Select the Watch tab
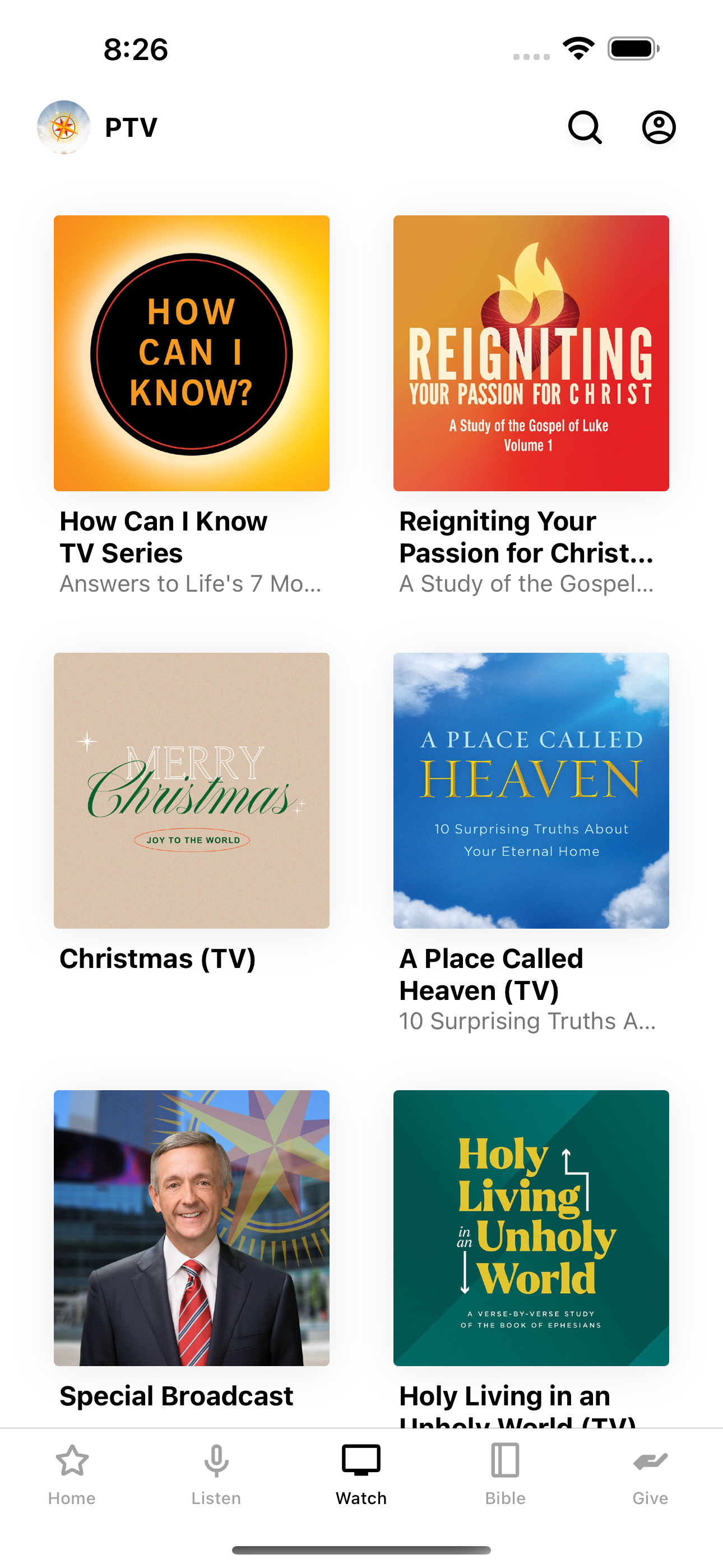This screenshot has width=723, height=1568. click(361, 1475)
